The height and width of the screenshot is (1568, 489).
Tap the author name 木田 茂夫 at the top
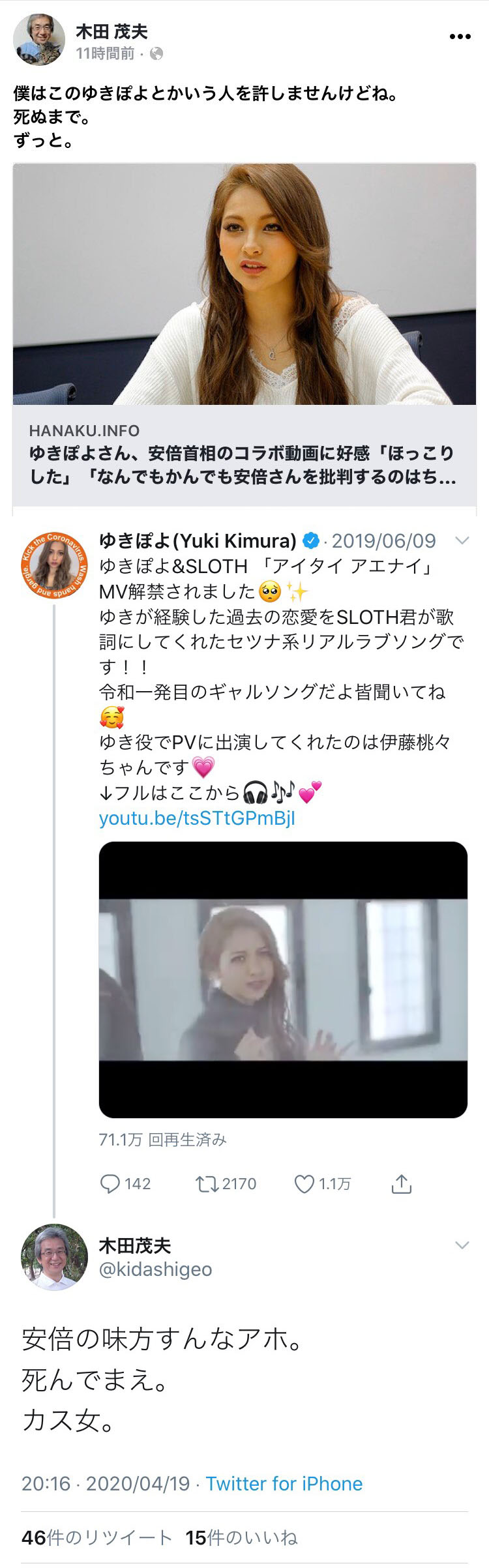[111, 31]
